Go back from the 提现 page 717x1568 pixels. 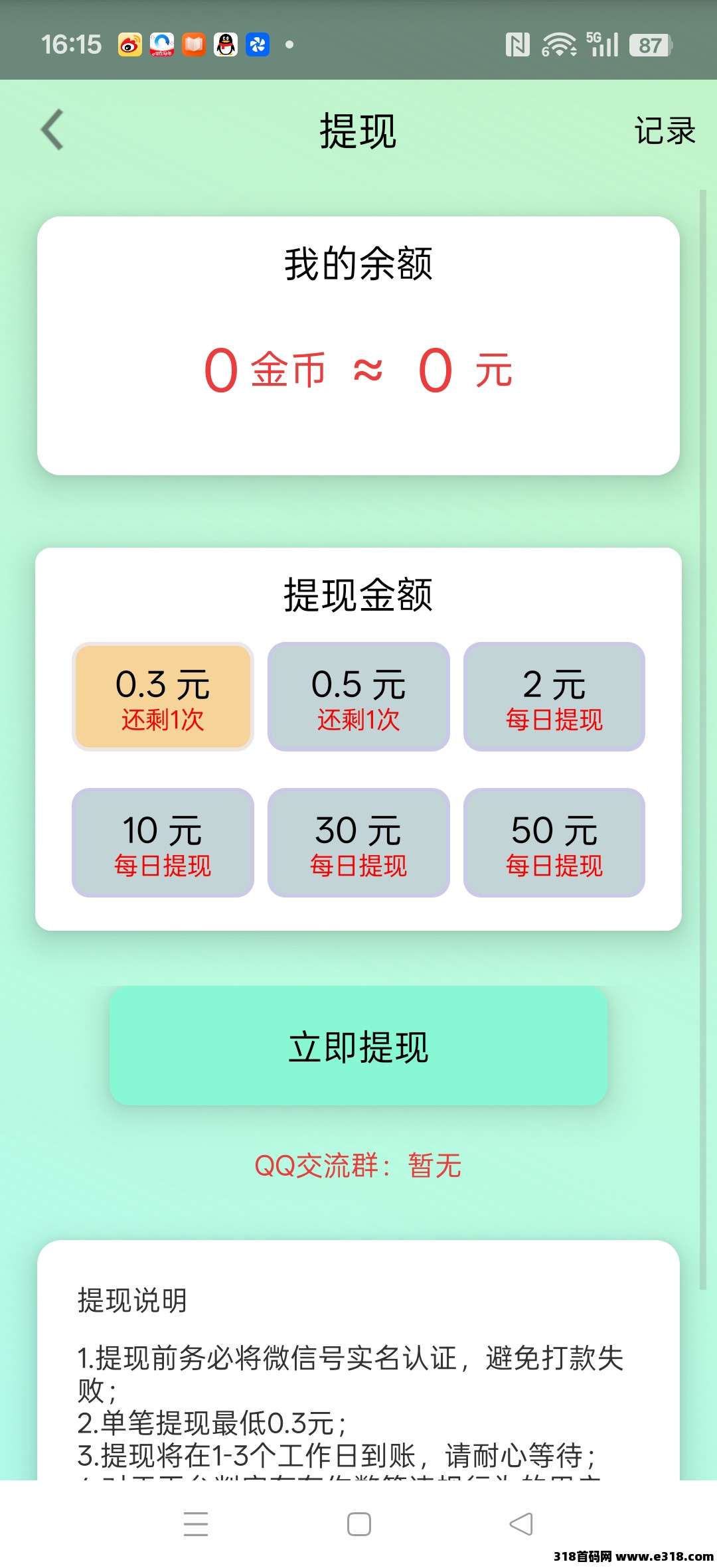(52, 130)
